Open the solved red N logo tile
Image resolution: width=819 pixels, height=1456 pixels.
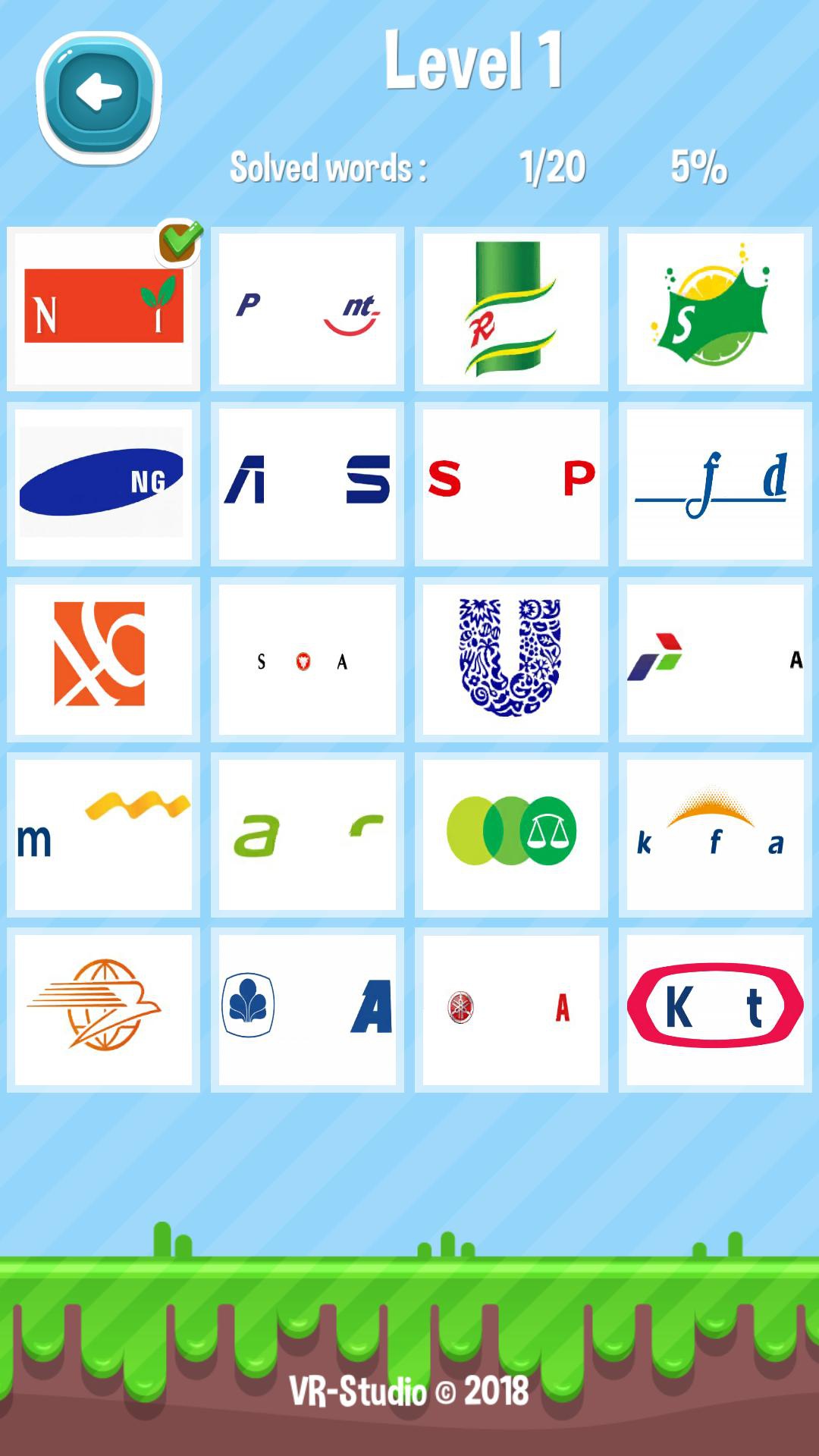click(103, 309)
